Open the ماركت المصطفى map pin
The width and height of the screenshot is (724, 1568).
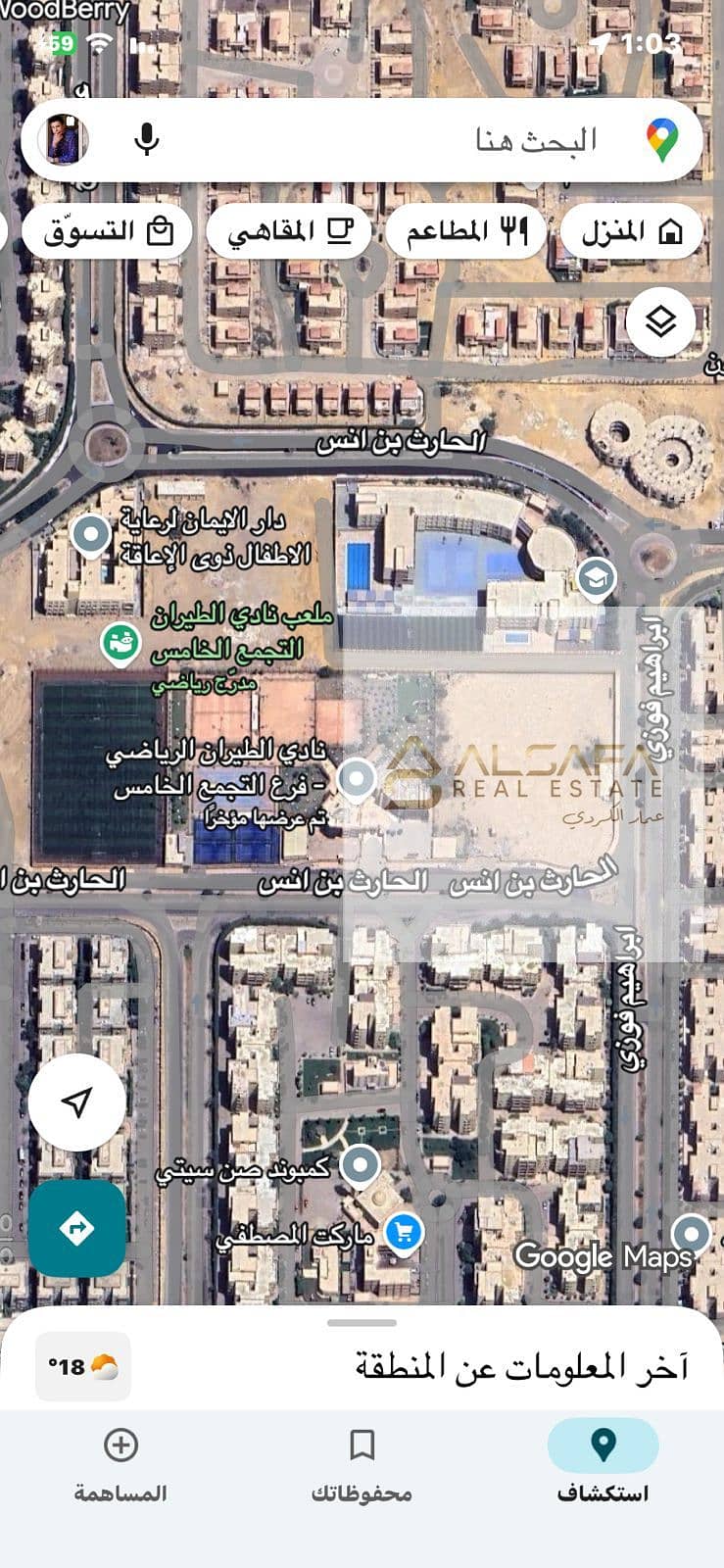coord(403,1232)
